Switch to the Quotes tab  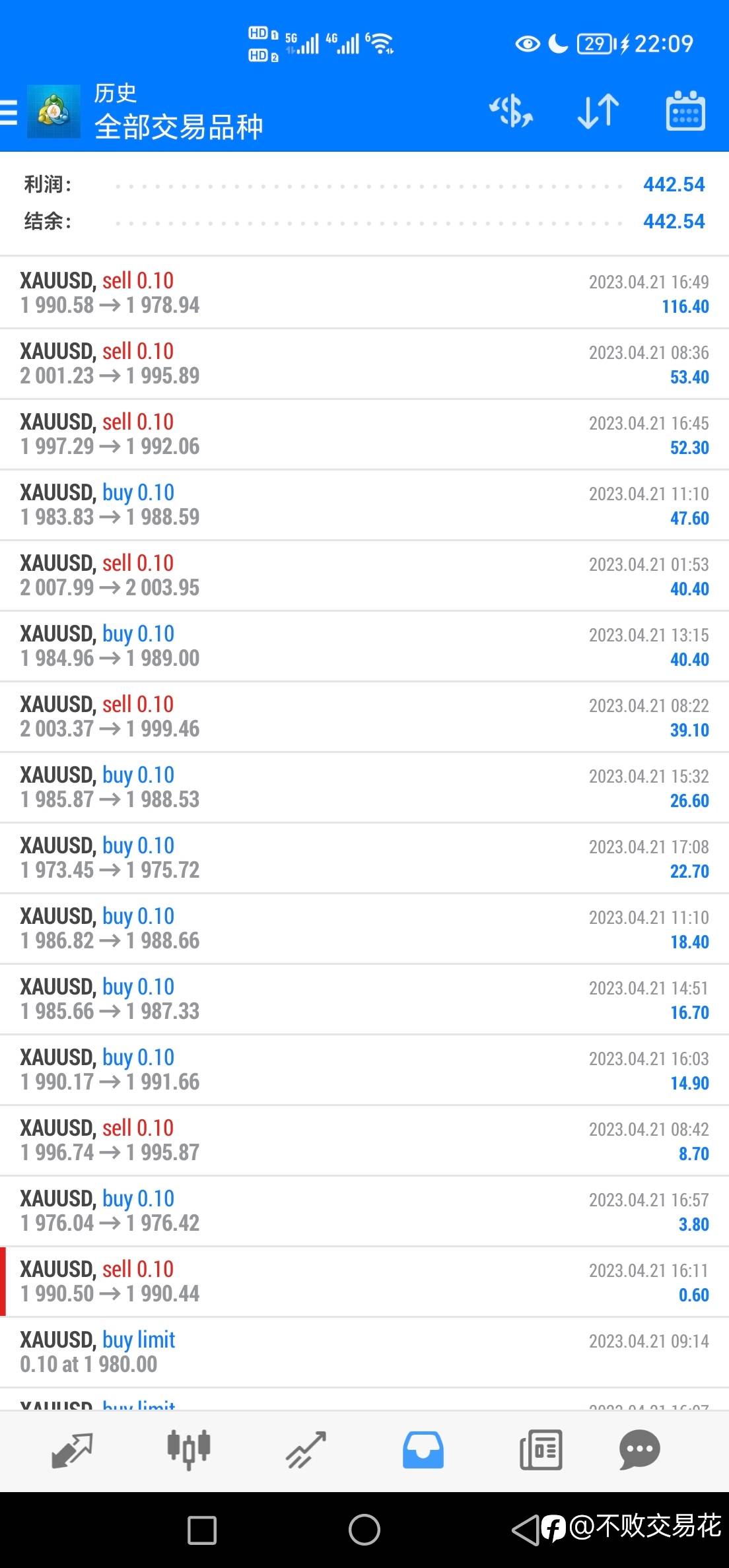click(72, 1450)
